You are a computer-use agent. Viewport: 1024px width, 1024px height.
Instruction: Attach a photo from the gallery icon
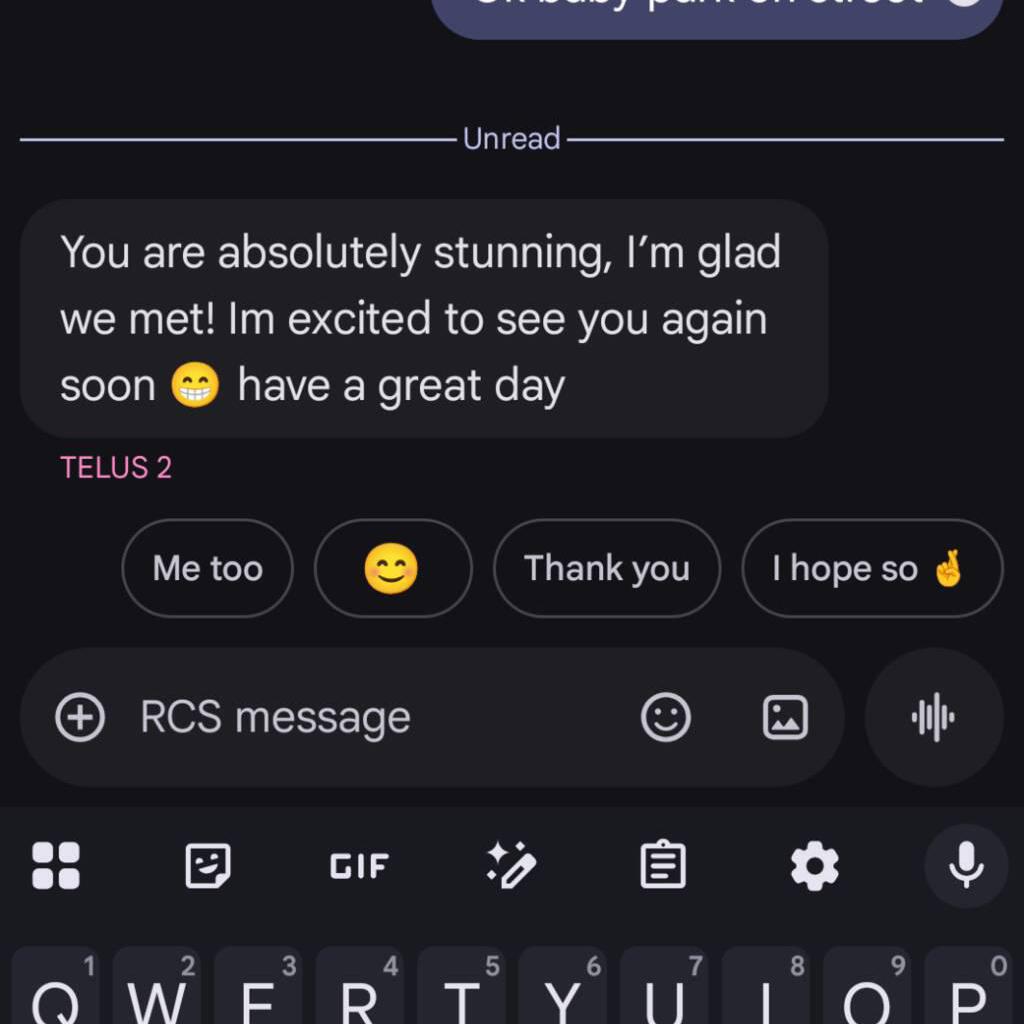(x=785, y=717)
